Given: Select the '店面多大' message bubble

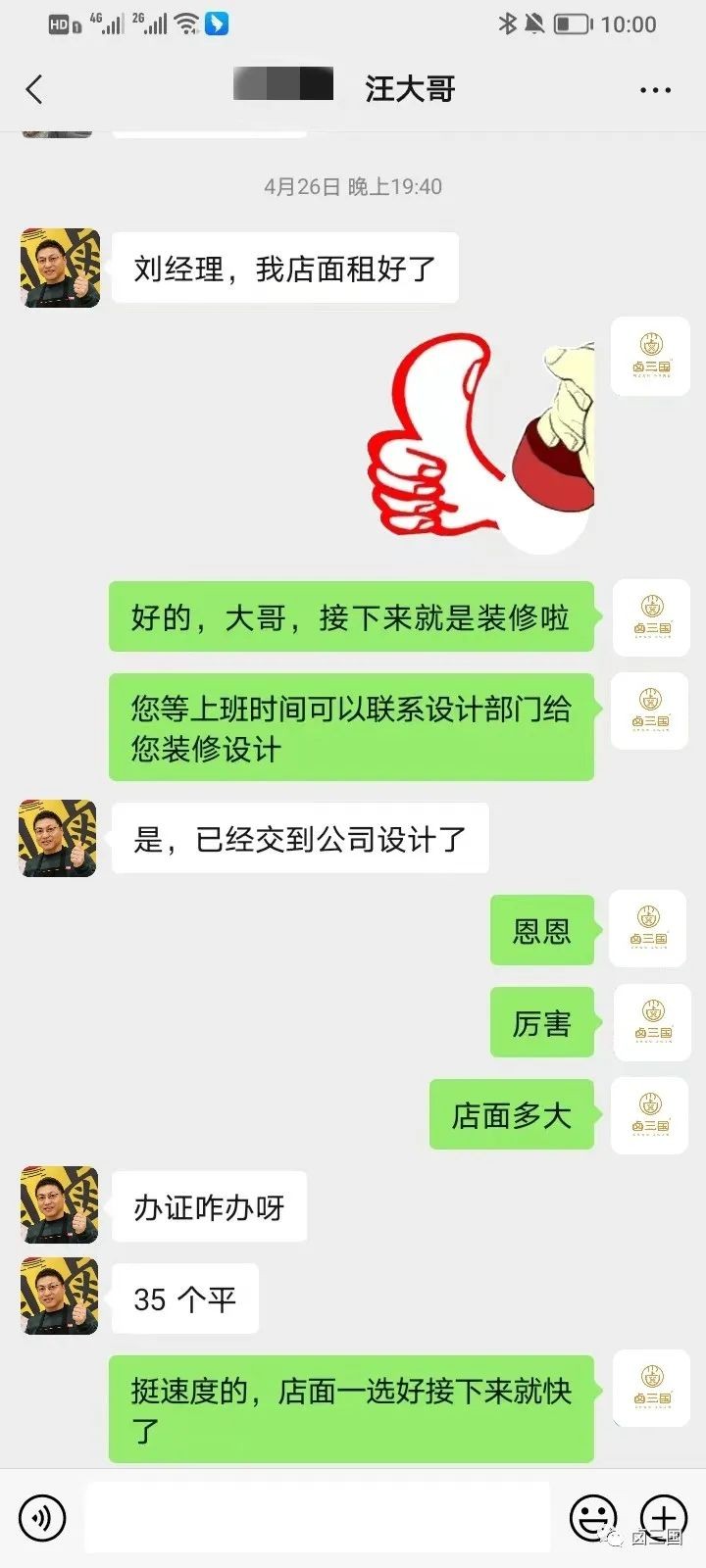Looking at the screenshot, I should (x=512, y=1114).
